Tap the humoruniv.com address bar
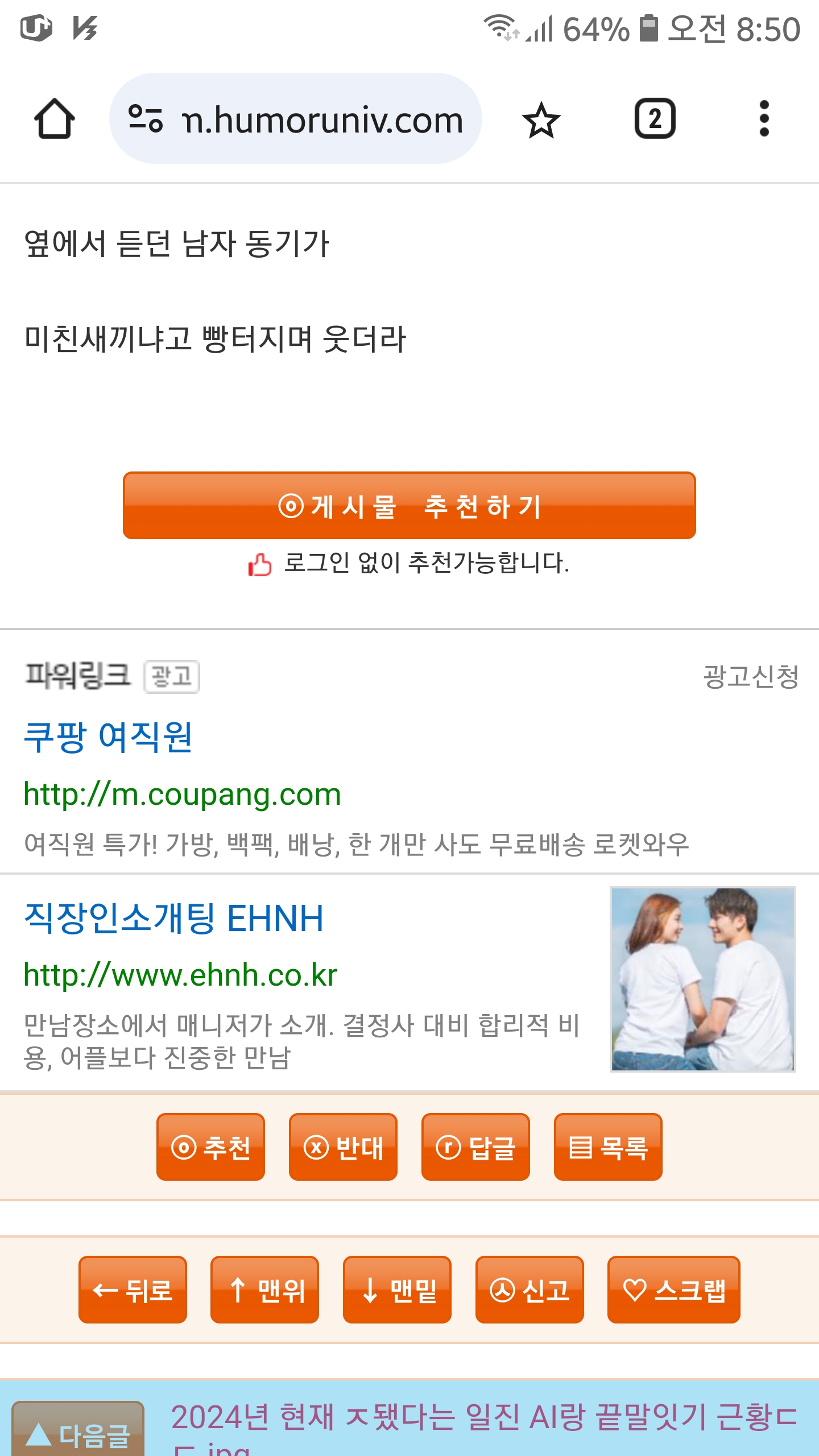 click(x=296, y=119)
